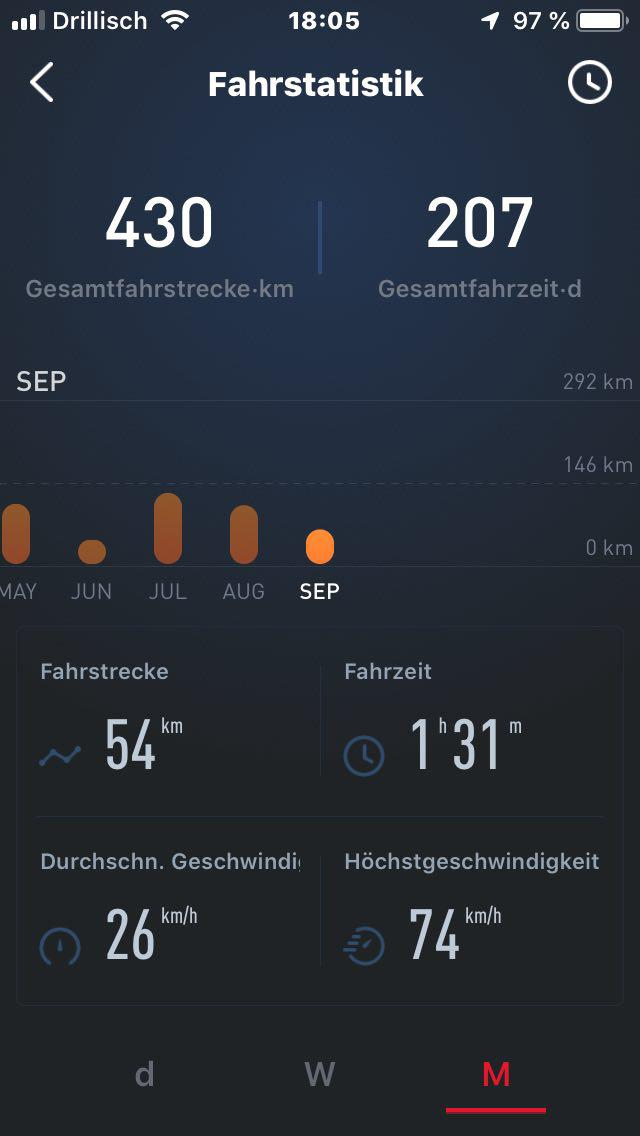
Task: Select the AUG bar in the chart
Action: coord(244,534)
